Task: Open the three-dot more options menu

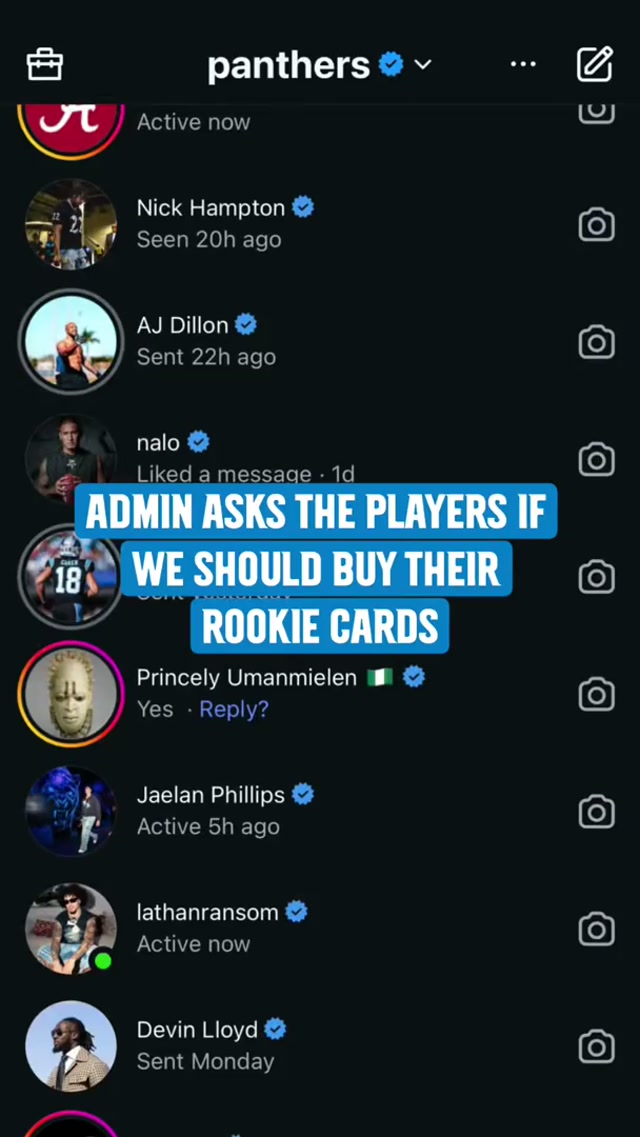Action: 523,65
